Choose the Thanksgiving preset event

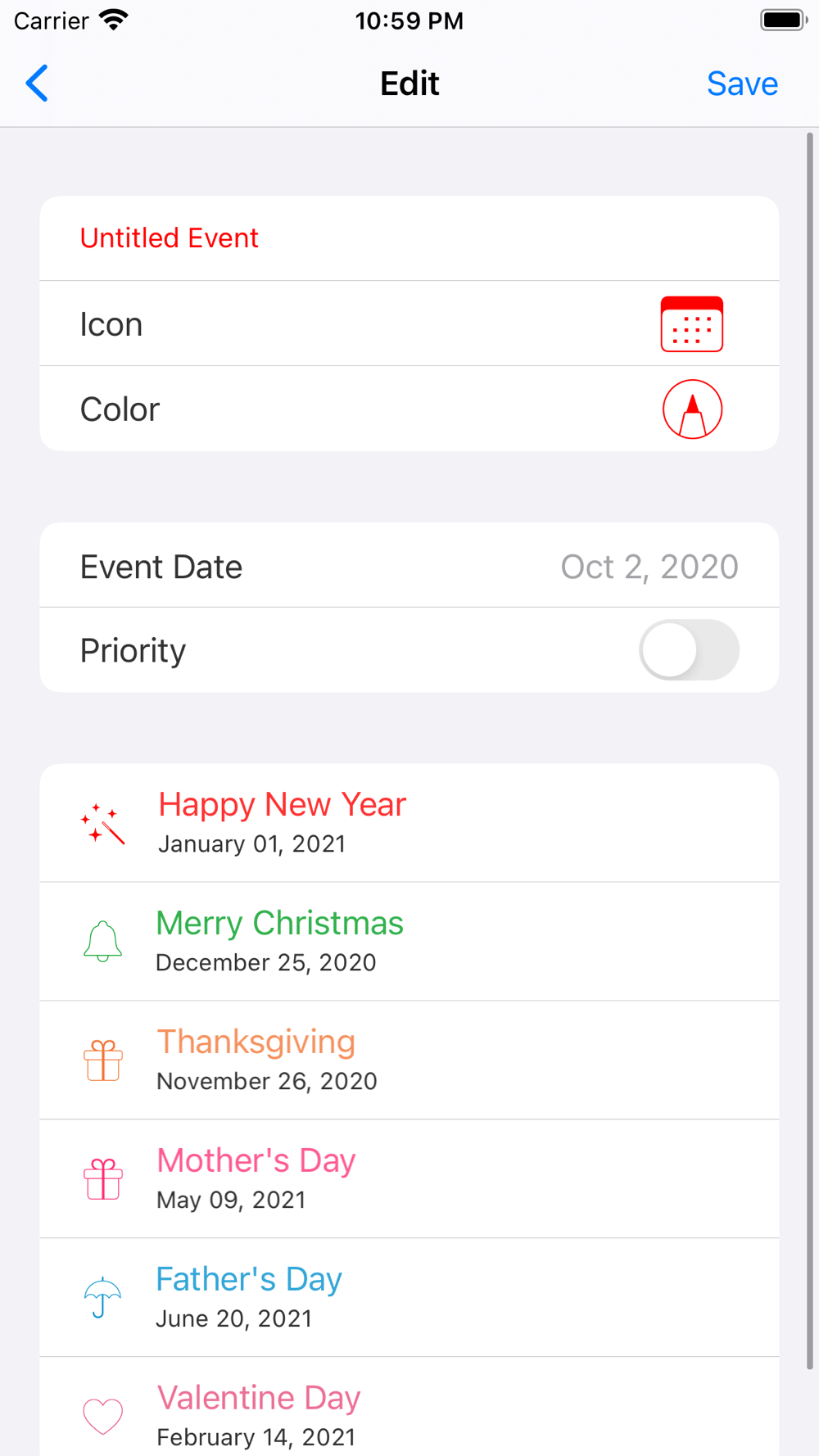409,1060
